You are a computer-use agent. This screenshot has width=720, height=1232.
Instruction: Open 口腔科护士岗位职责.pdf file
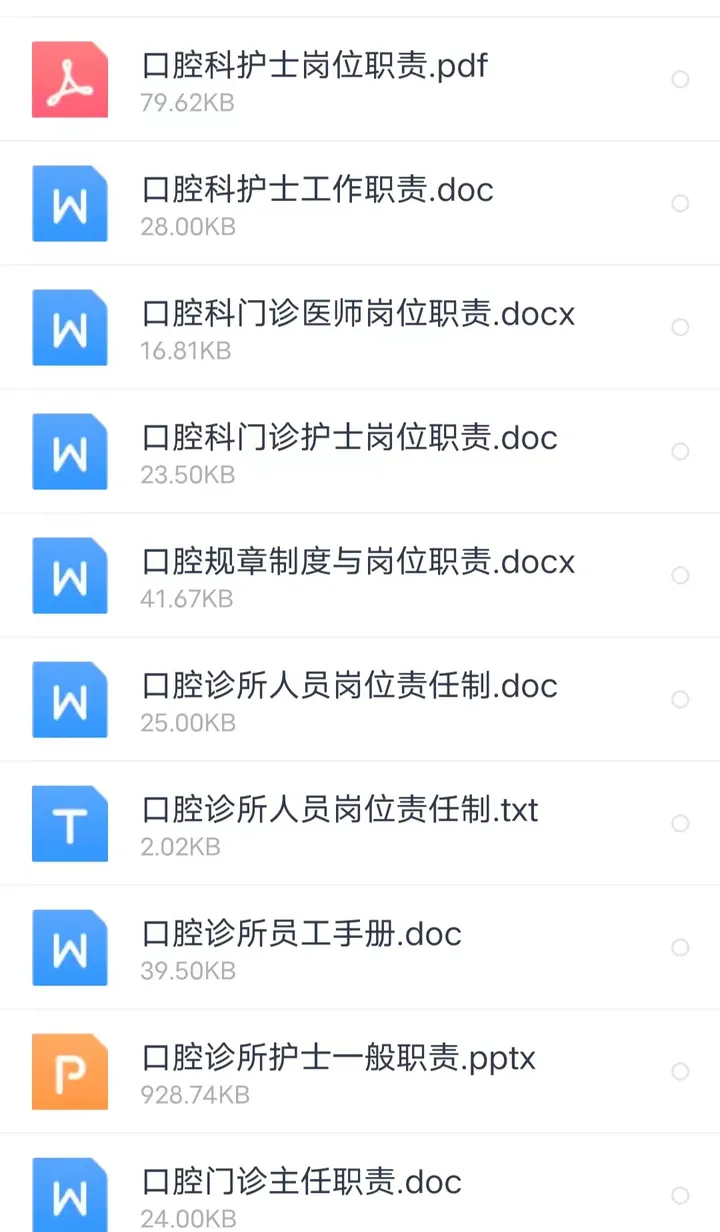pos(360,79)
